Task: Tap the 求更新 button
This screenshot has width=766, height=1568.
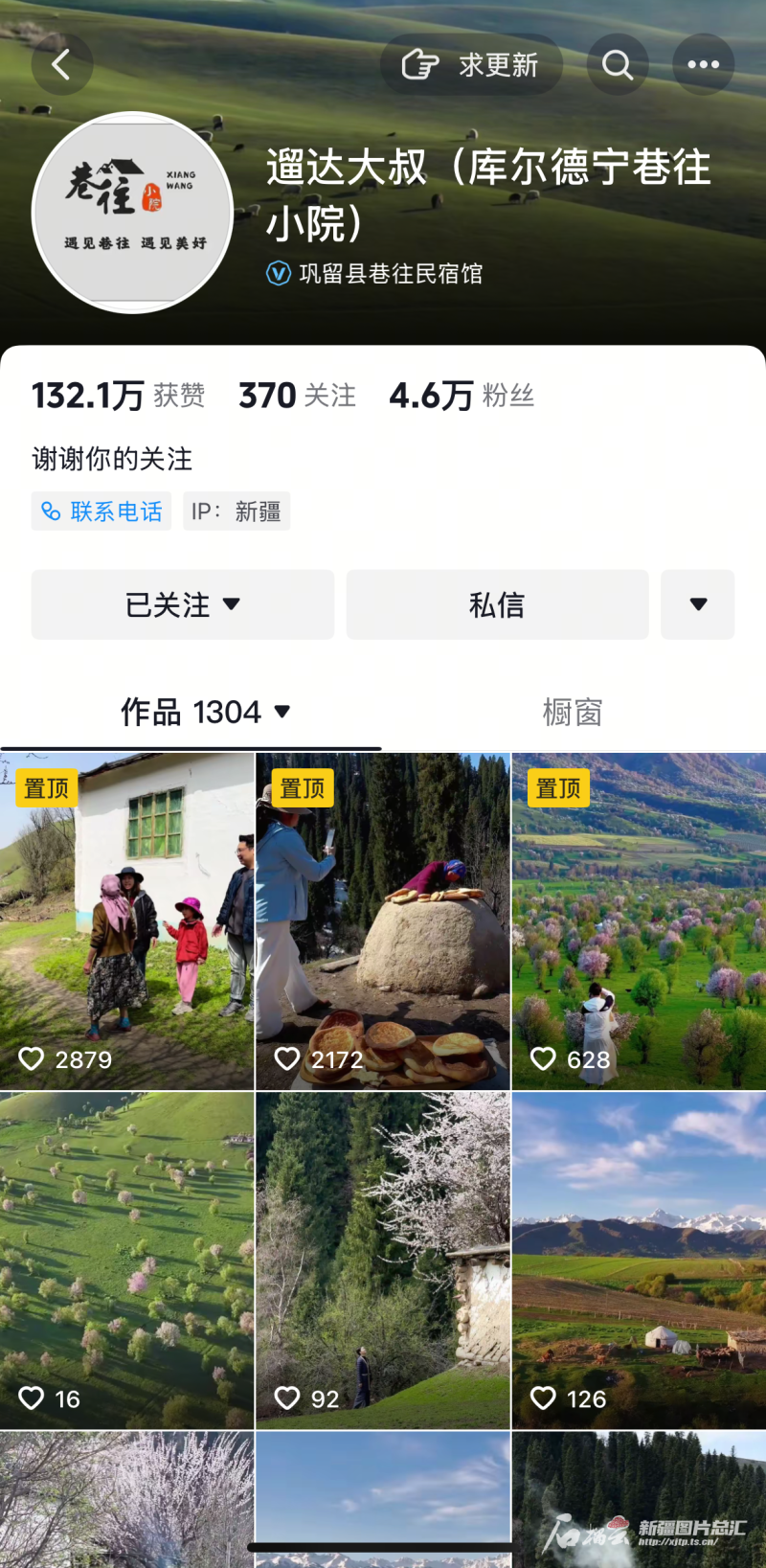Action: tap(471, 65)
